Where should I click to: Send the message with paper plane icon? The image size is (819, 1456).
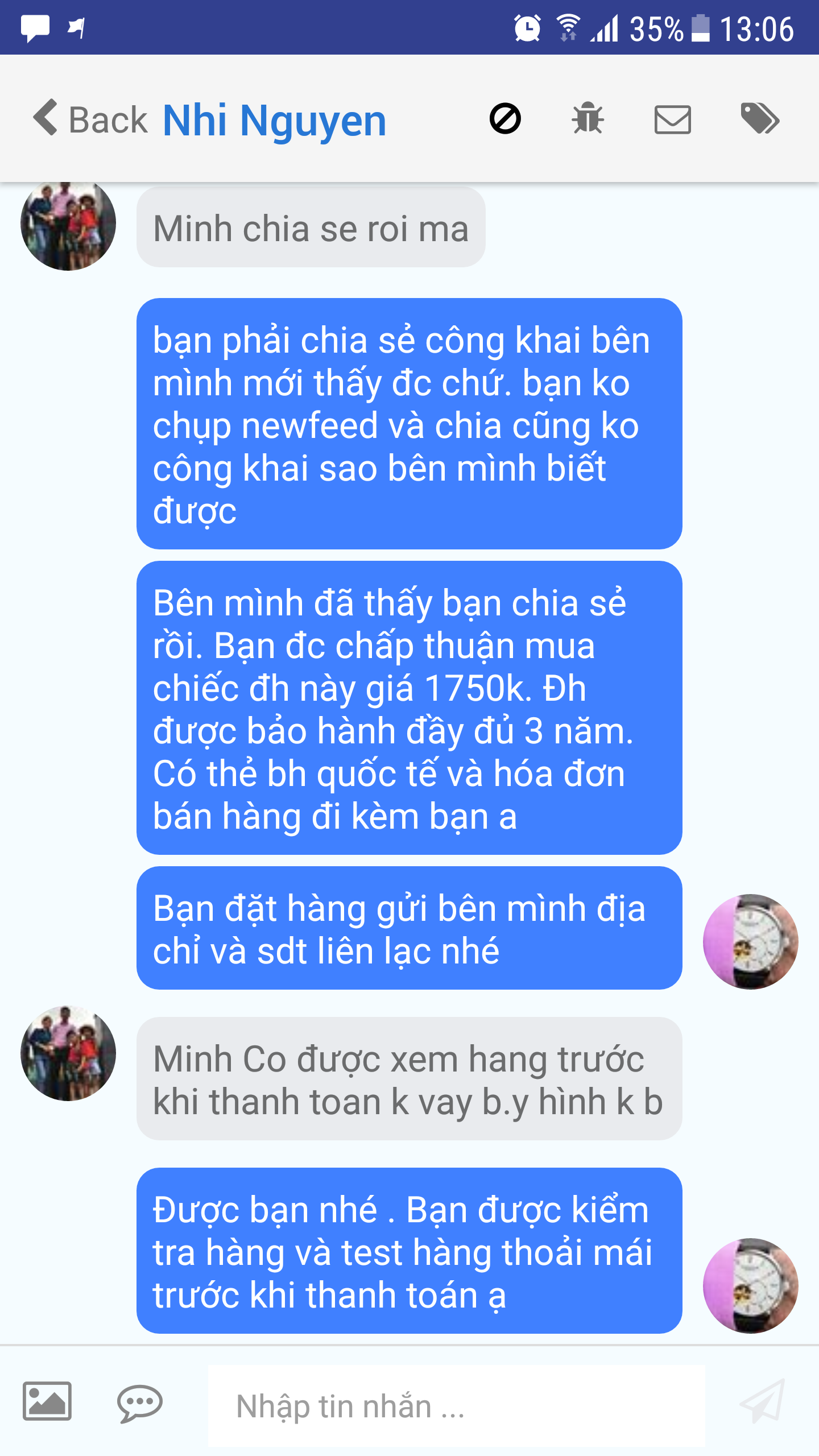tap(762, 1401)
